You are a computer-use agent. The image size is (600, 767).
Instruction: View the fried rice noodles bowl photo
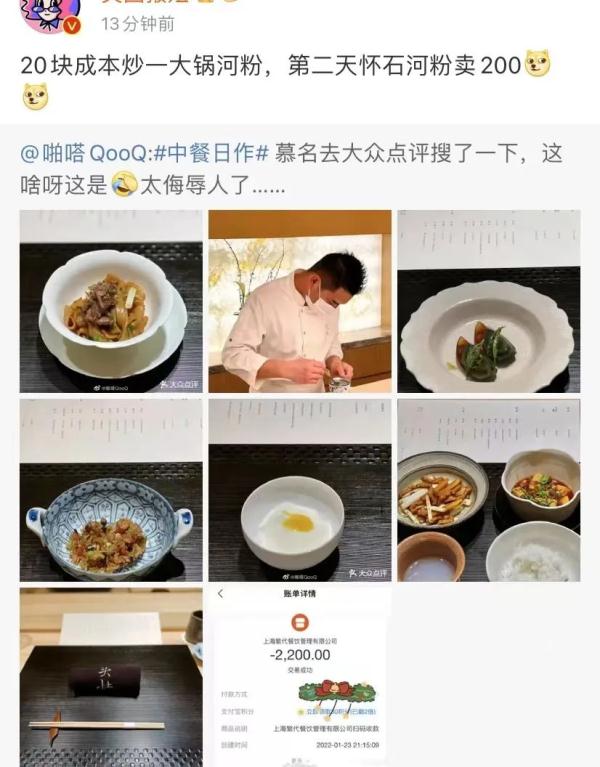[110, 301]
